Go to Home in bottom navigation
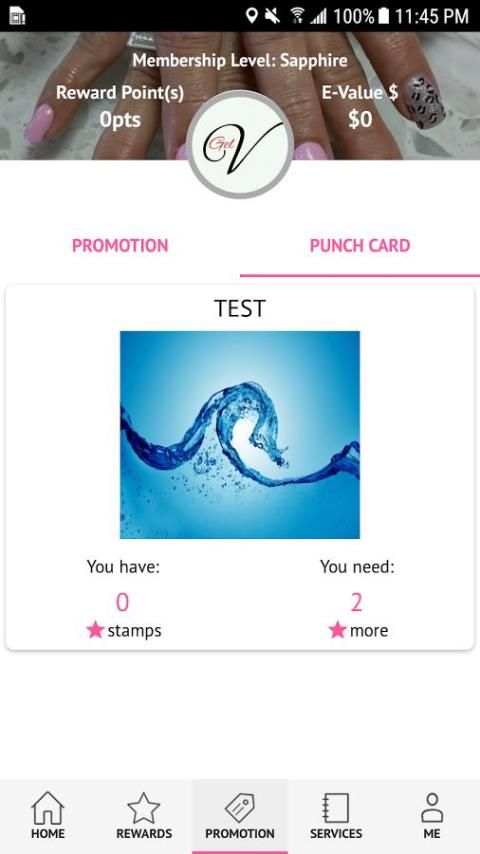This screenshot has height=854, width=480. point(48,816)
